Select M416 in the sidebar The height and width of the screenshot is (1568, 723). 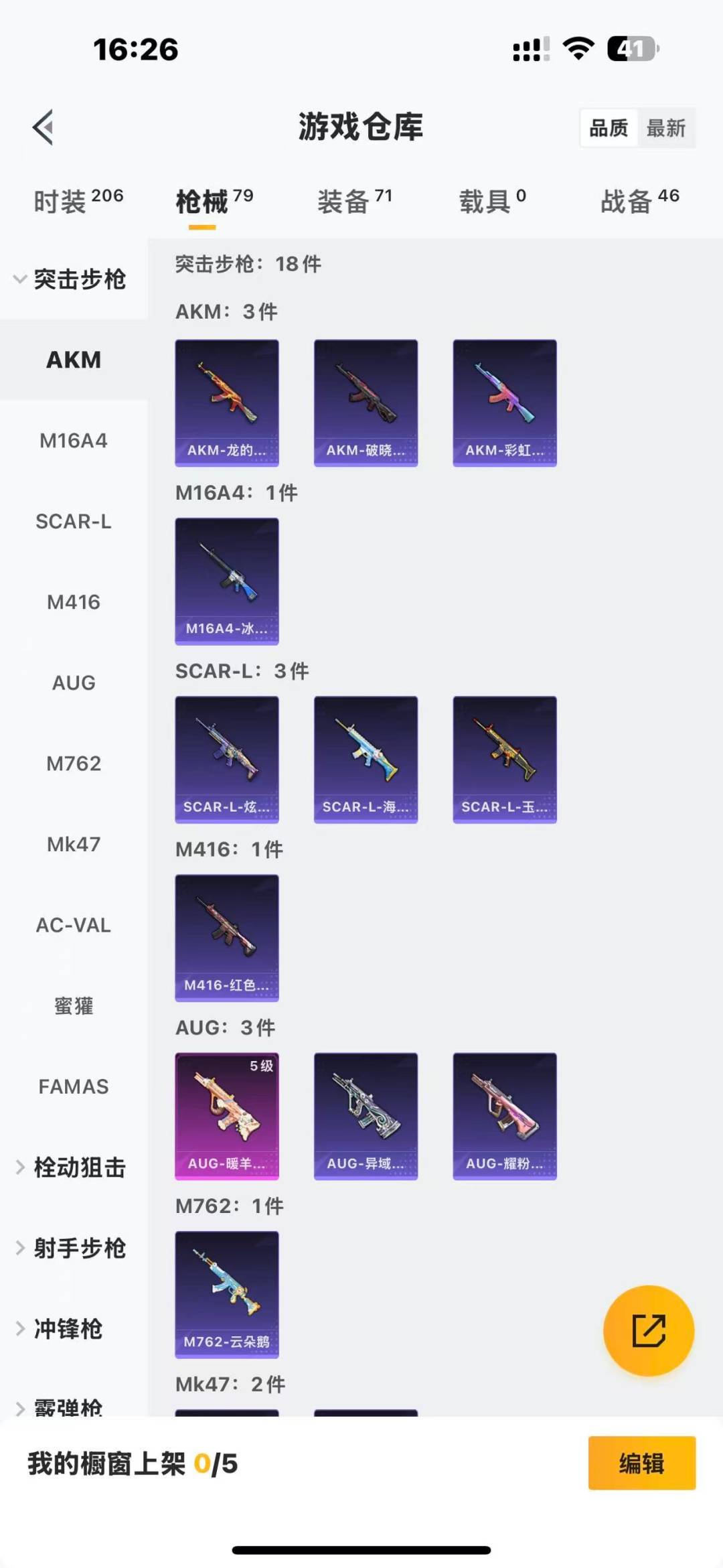click(x=74, y=602)
